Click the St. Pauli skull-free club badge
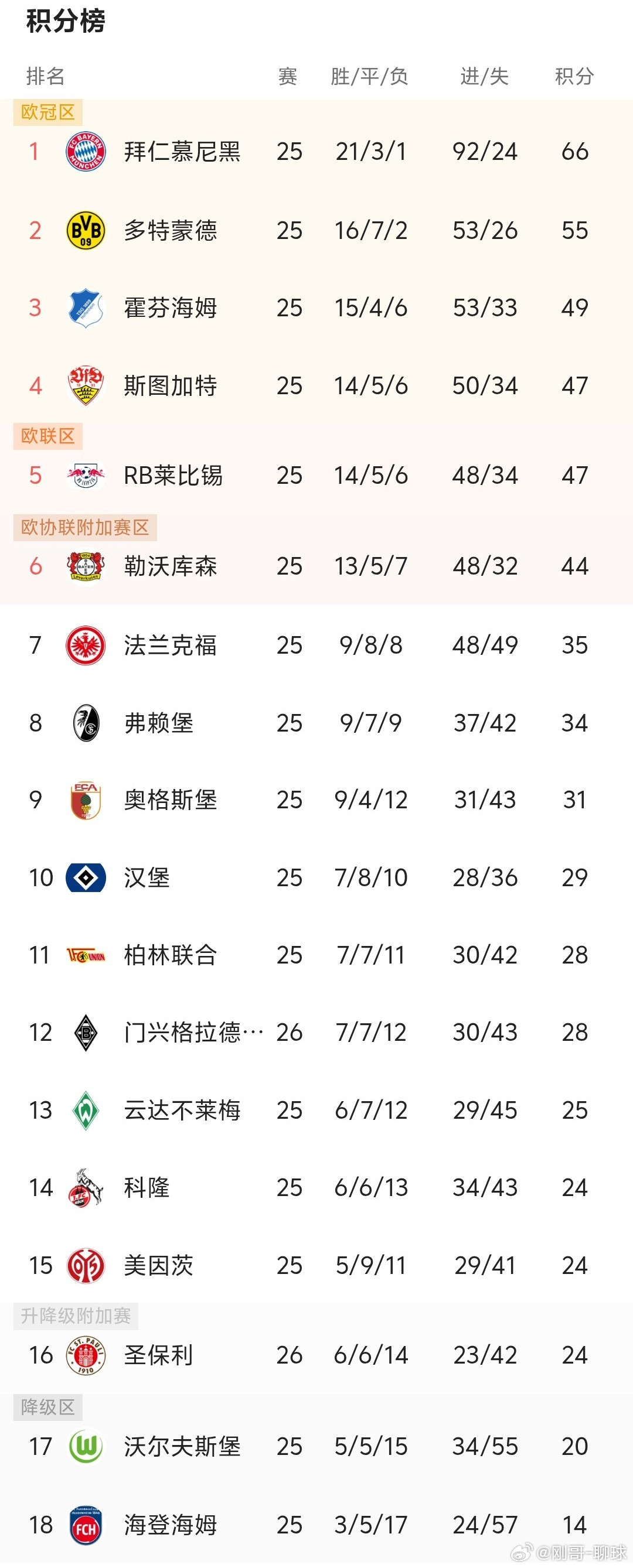The height and width of the screenshot is (1568, 633). 86,1356
